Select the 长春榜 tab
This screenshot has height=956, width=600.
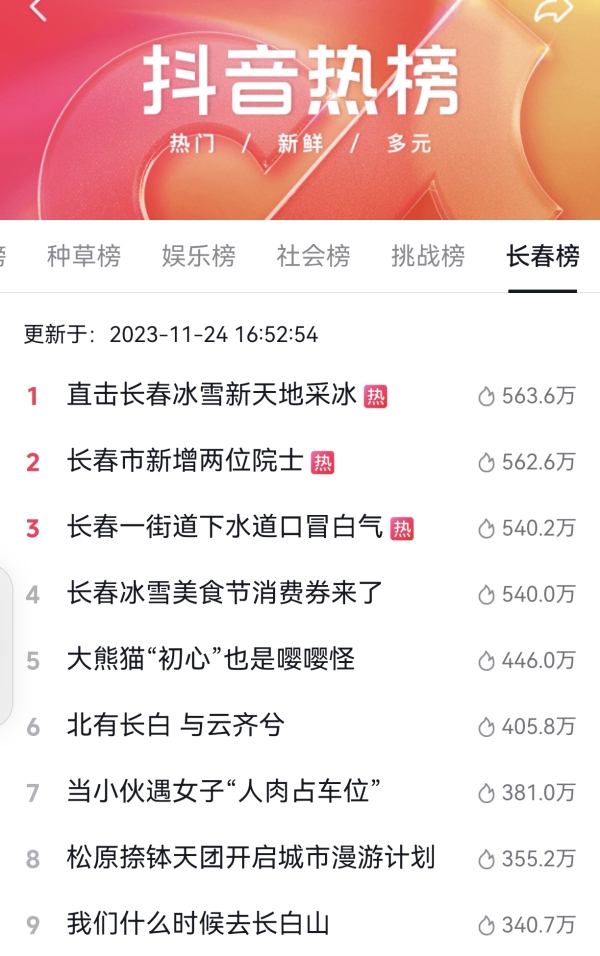point(542,257)
